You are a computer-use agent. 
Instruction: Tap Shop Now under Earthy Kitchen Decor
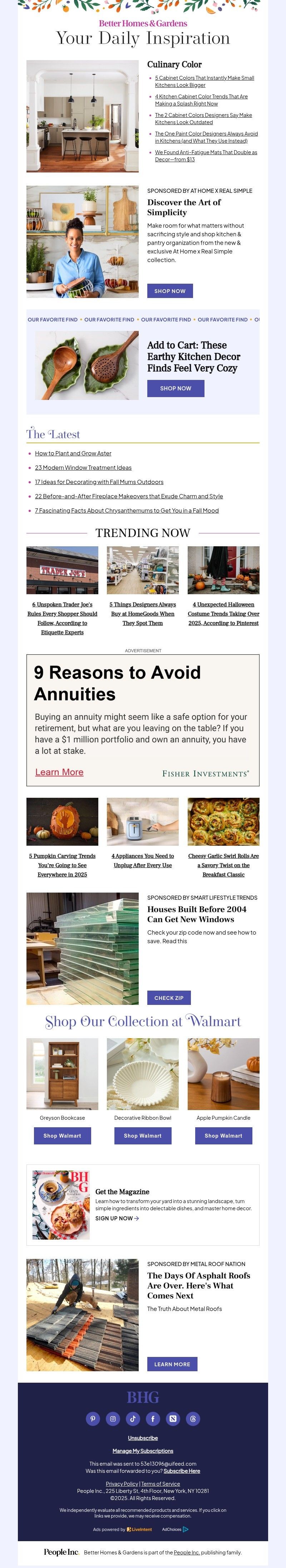click(x=175, y=388)
